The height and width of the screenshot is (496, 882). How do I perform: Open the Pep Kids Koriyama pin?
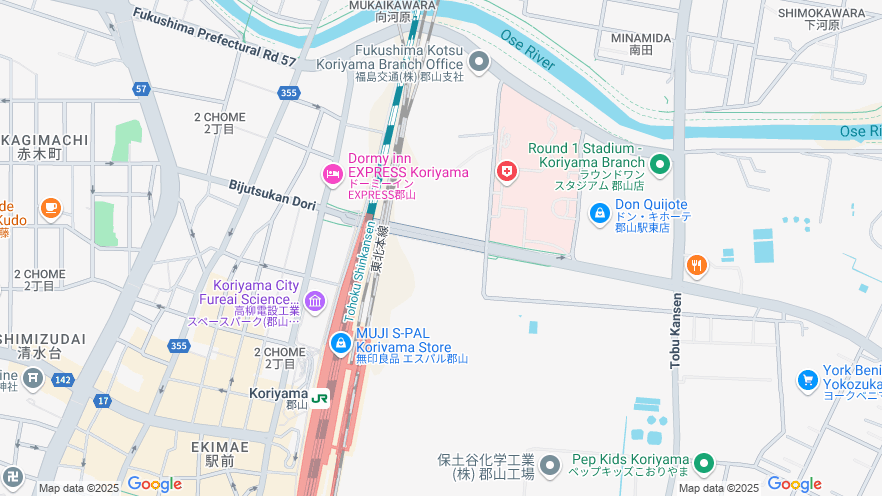pos(704,465)
